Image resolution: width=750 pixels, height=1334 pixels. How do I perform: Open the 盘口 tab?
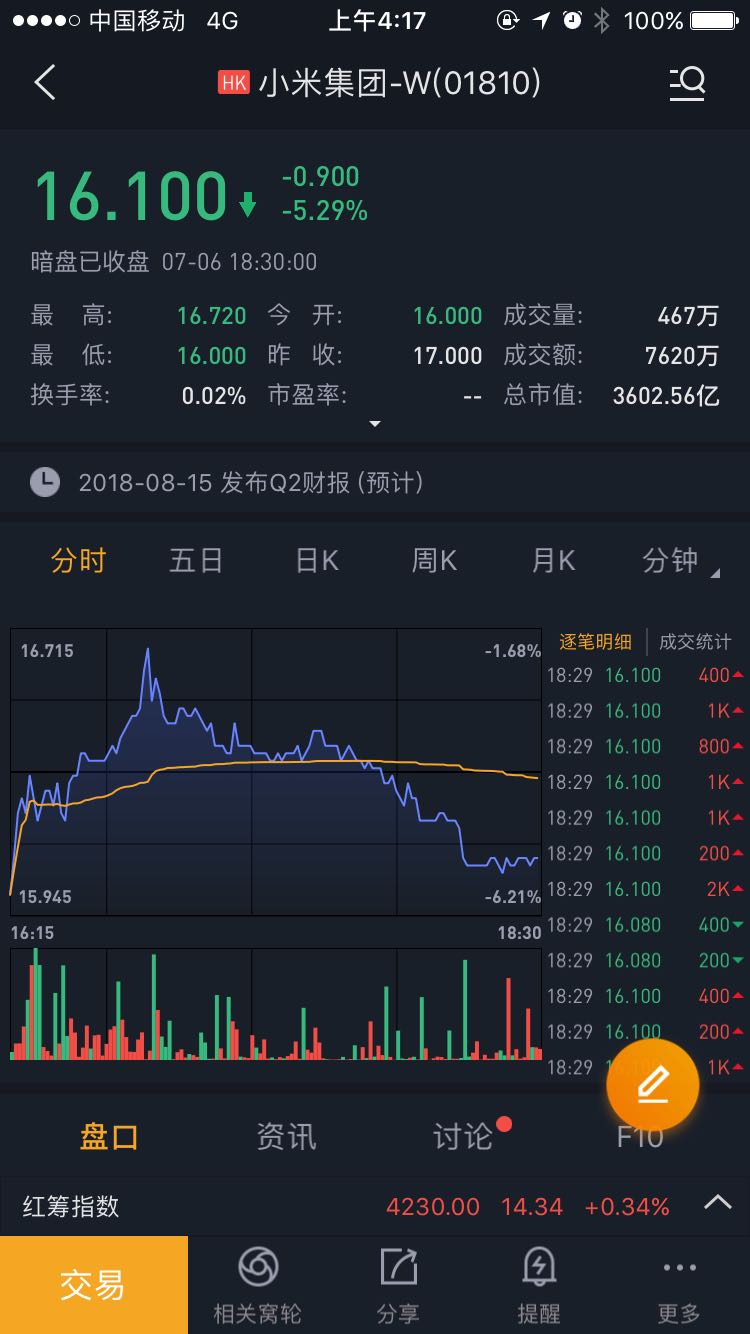coord(109,1137)
